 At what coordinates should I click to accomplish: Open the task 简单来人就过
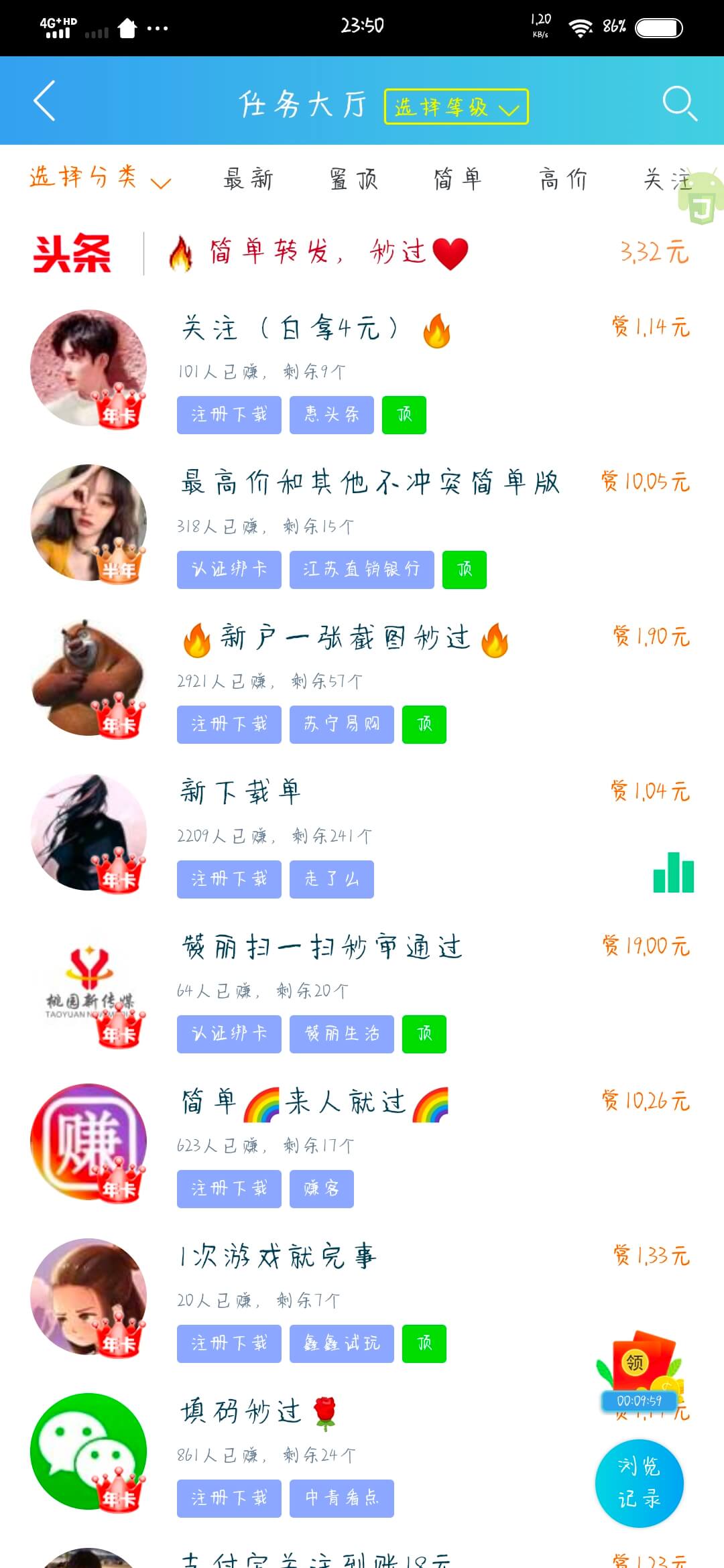click(x=362, y=1146)
